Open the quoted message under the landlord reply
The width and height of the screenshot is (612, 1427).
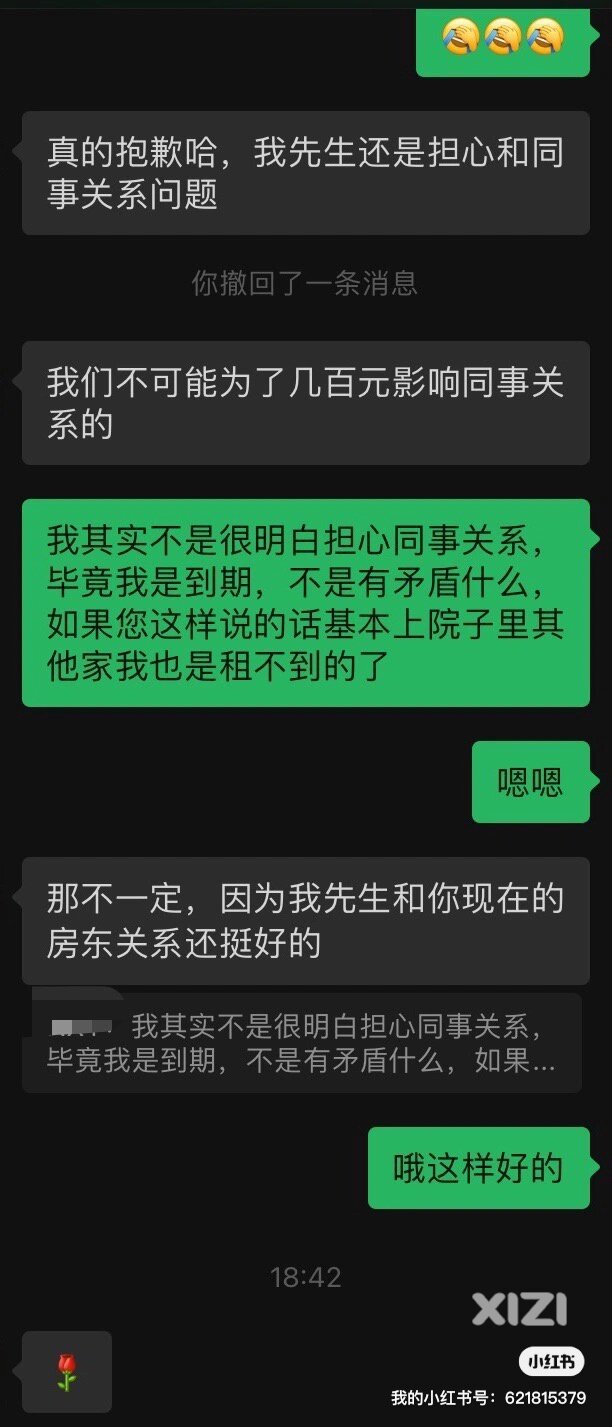pyautogui.click(x=301, y=1043)
